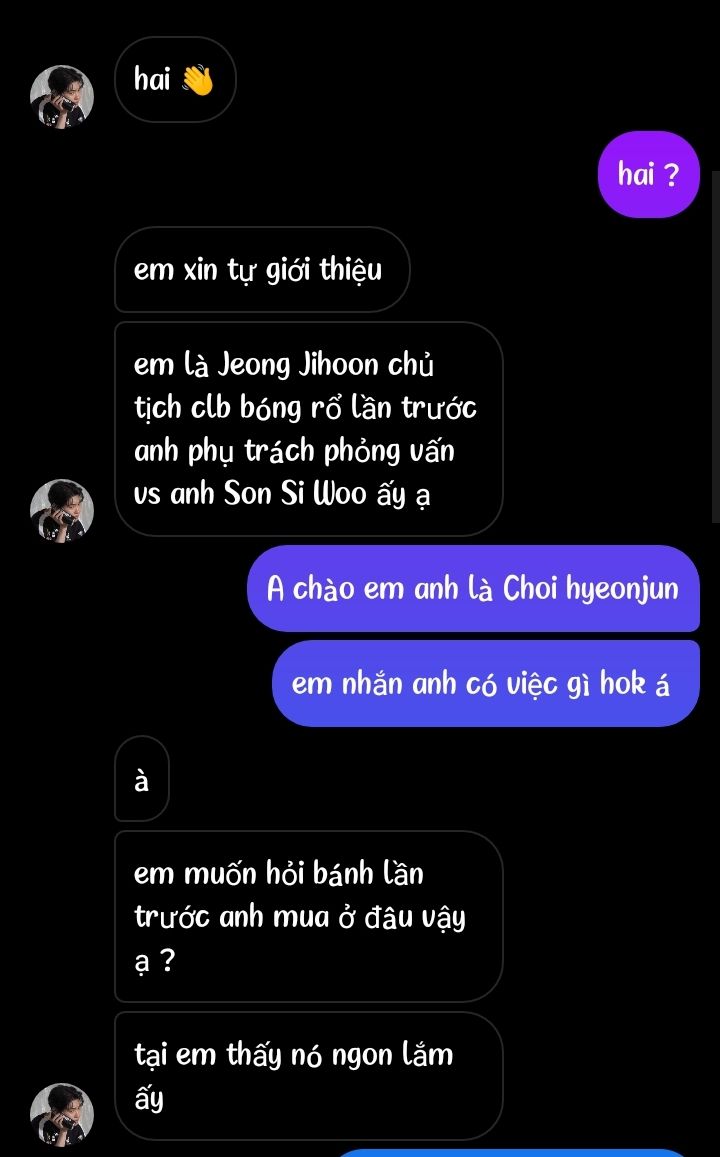
Task: Open sender's avatar beside the "hai" wave message
Action: coord(62,96)
